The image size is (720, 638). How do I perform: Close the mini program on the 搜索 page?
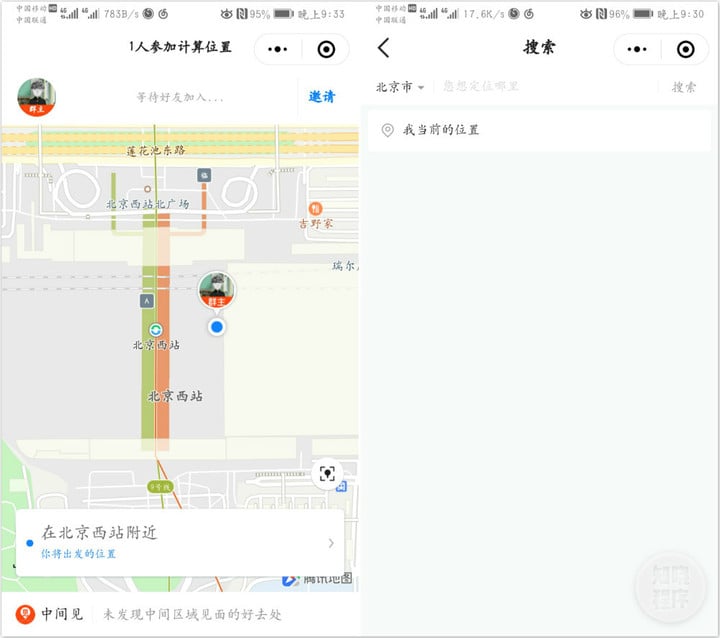(685, 49)
